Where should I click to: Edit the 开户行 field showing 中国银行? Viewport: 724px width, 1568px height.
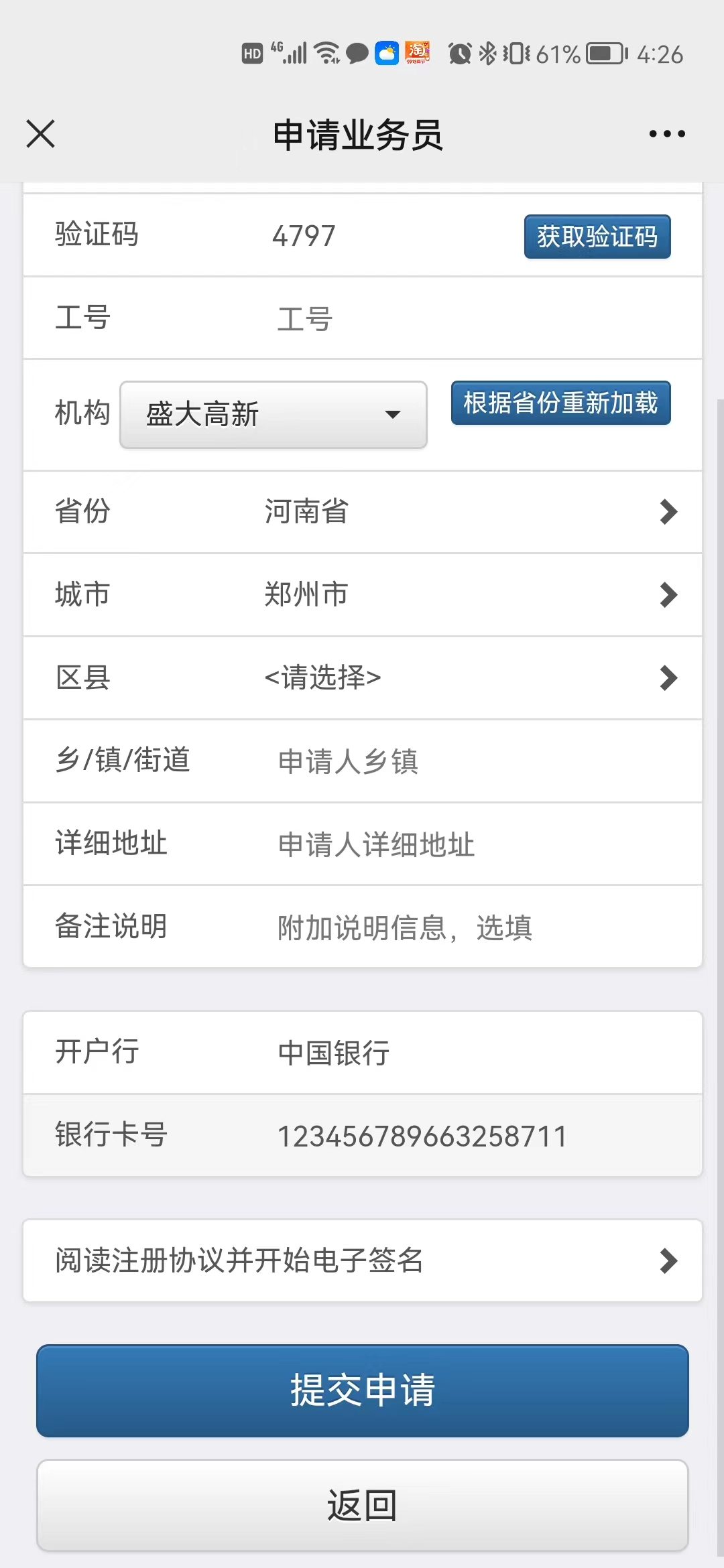coord(469,1053)
